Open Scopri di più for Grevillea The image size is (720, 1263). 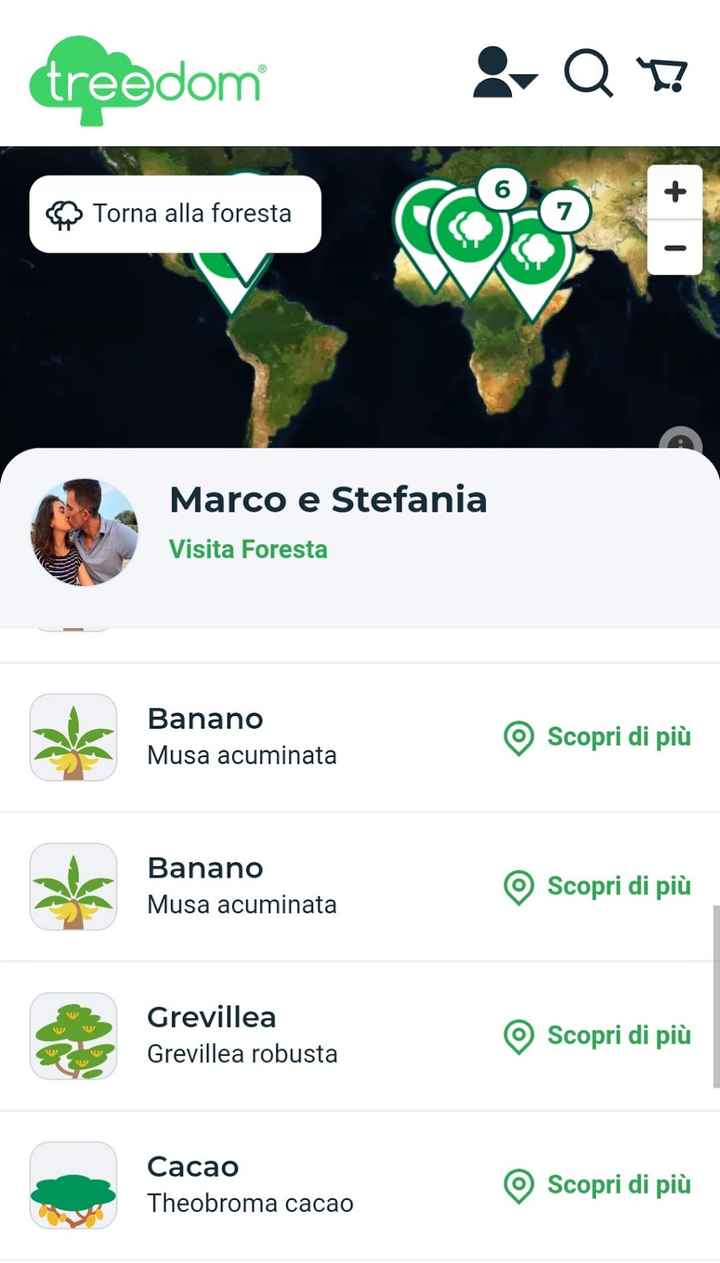point(618,1035)
